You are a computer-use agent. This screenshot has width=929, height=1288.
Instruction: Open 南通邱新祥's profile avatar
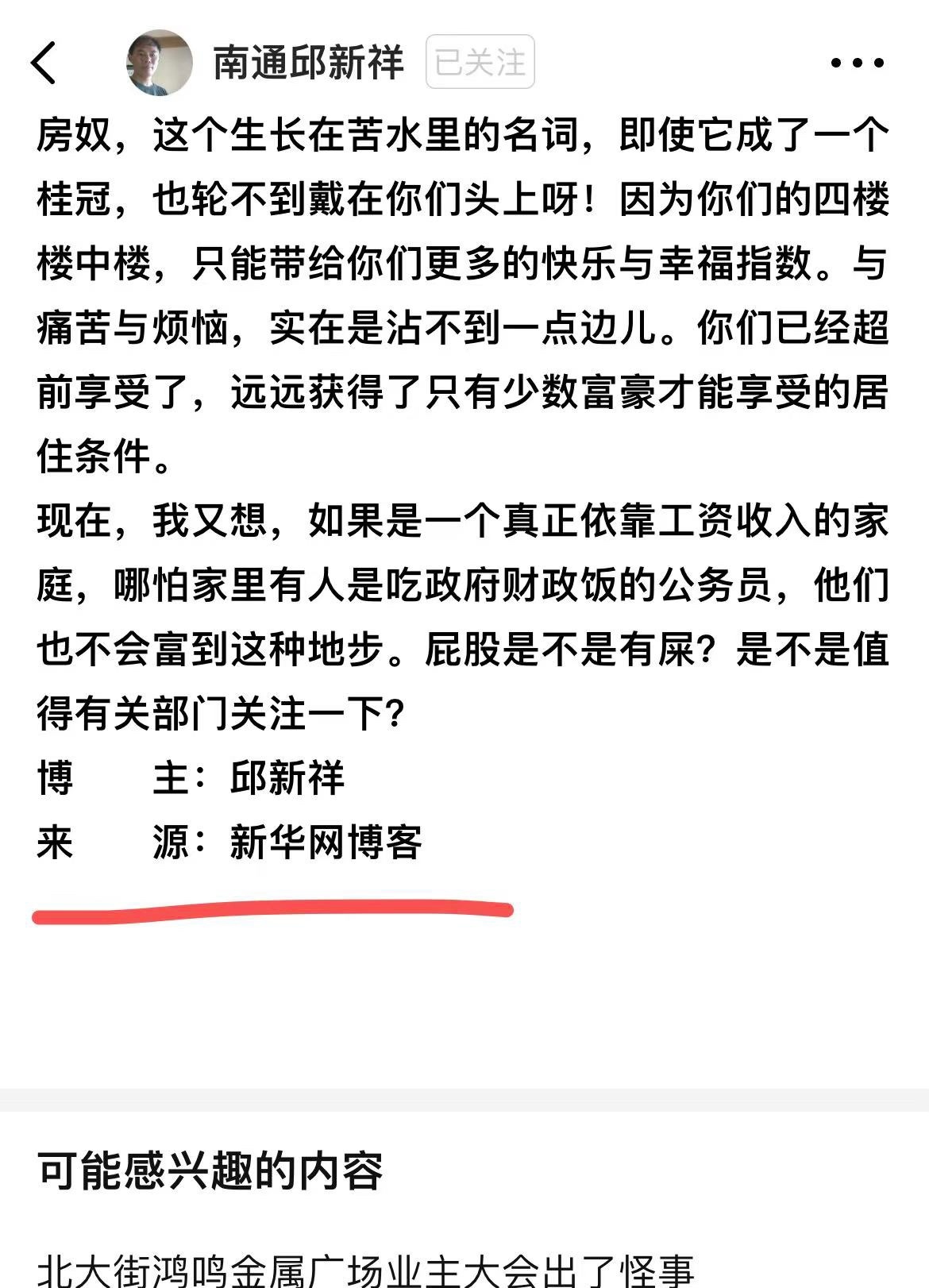(160, 63)
